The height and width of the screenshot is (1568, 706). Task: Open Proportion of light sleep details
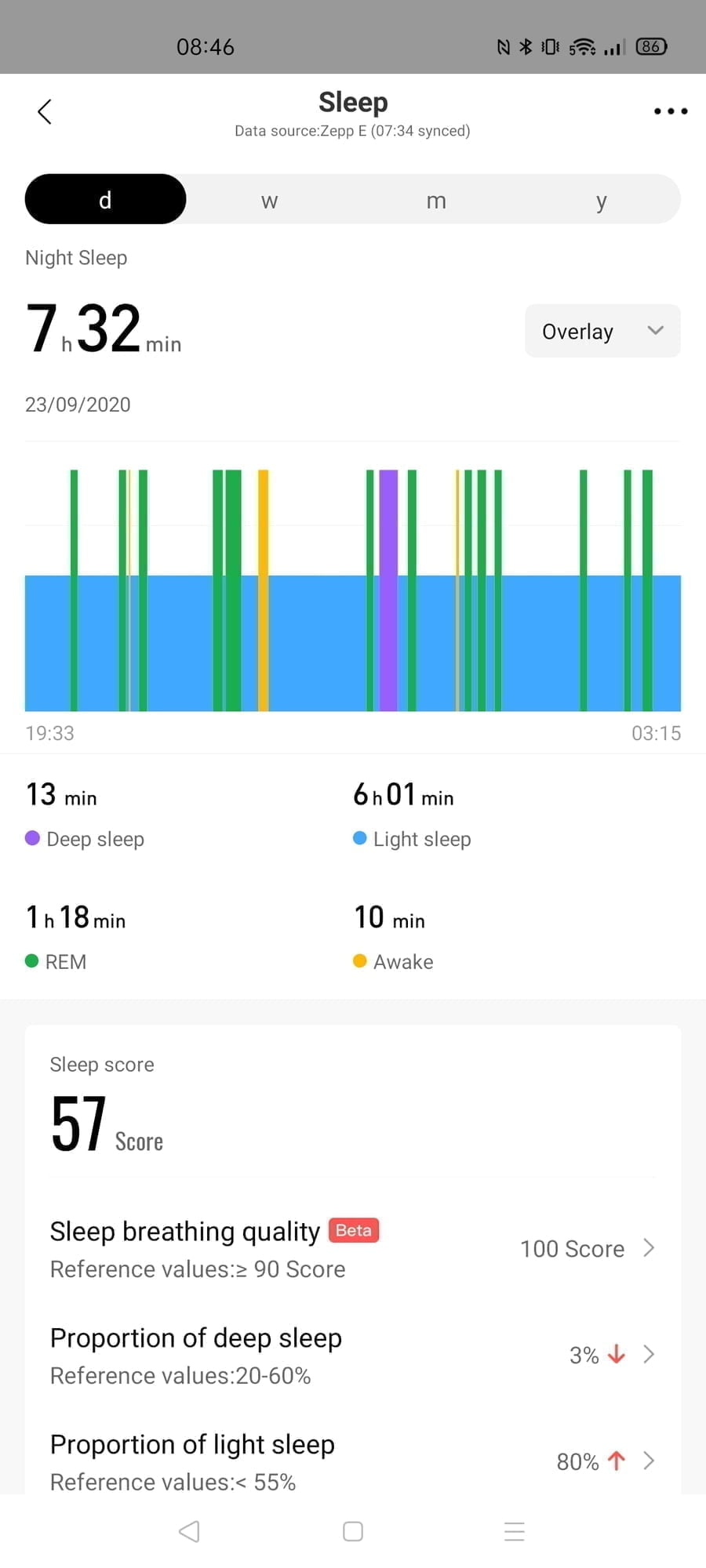353,1461
